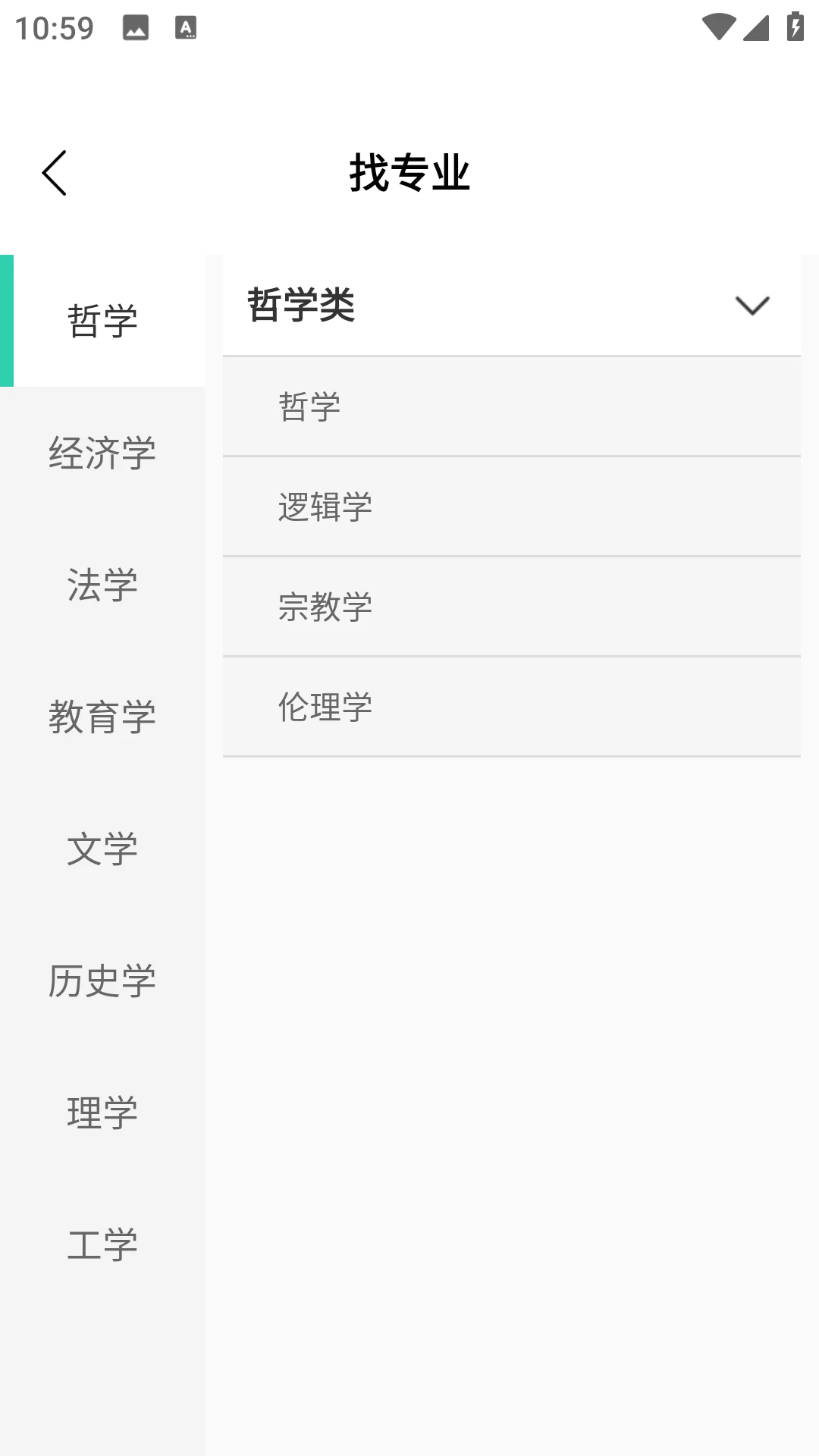Switch to the 工学 category
The width and height of the screenshot is (819, 1456).
coord(102,1244)
